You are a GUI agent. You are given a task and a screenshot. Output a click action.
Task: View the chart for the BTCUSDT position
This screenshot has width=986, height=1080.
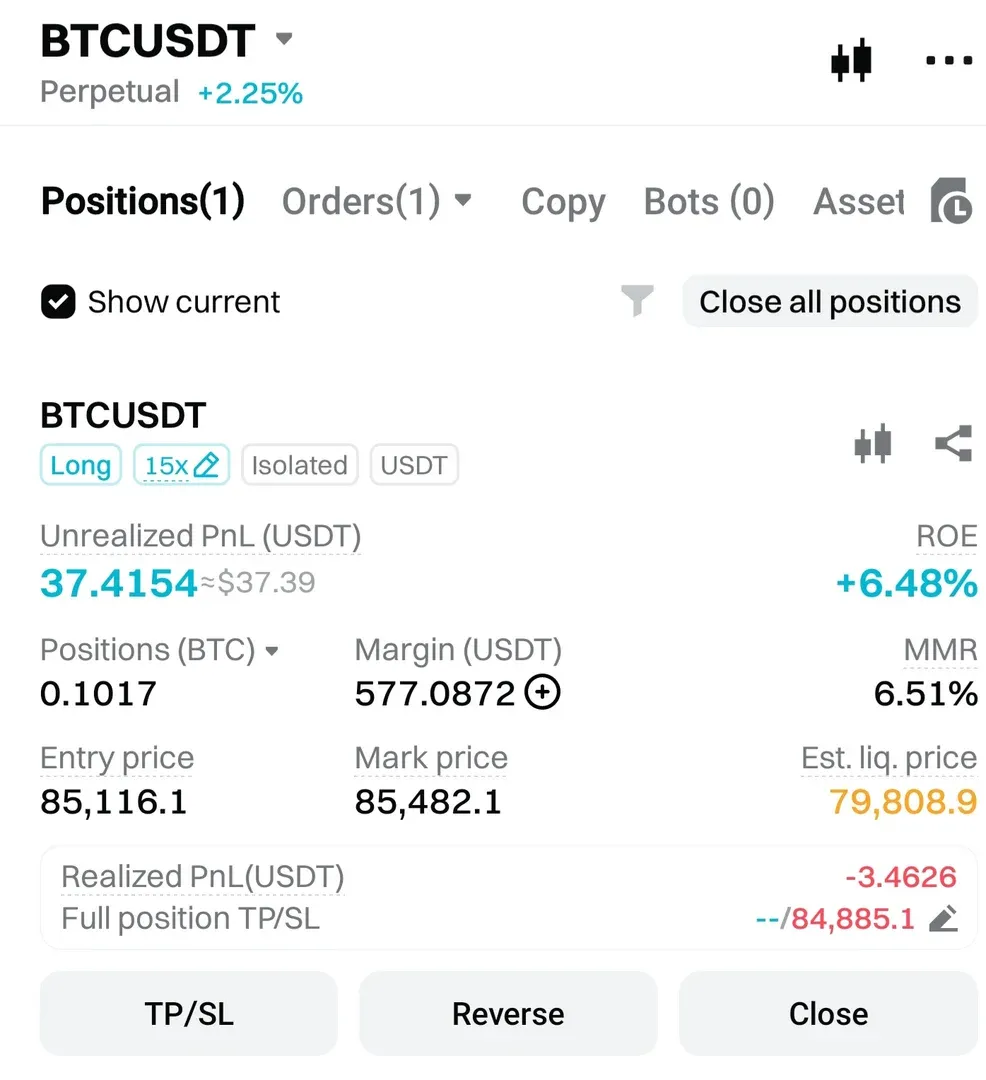click(x=872, y=443)
